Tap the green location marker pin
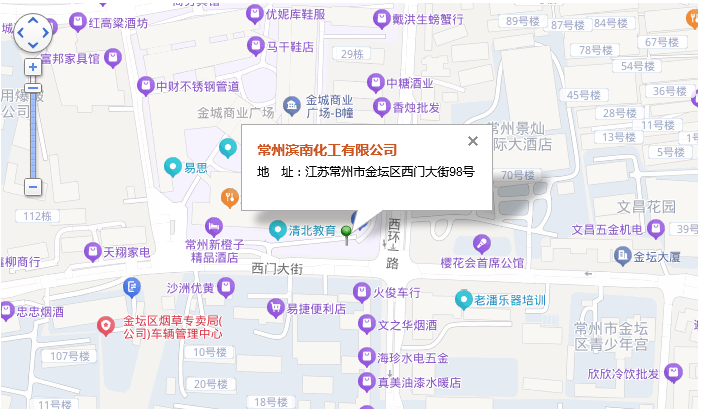Image resolution: width=701 pixels, height=409 pixels. pyautogui.click(x=347, y=234)
